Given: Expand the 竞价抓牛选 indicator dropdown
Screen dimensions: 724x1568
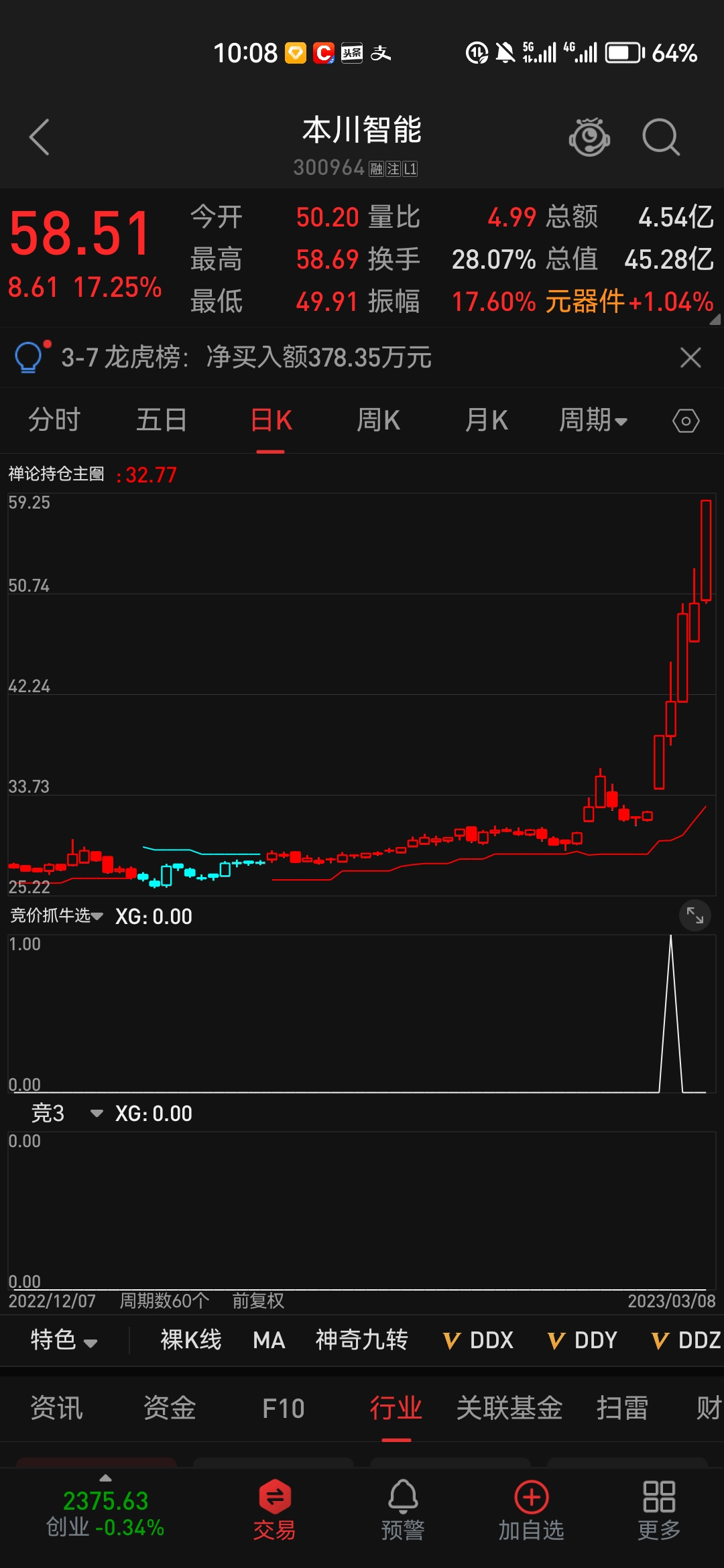Looking at the screenshot, I should click(57, 915).
